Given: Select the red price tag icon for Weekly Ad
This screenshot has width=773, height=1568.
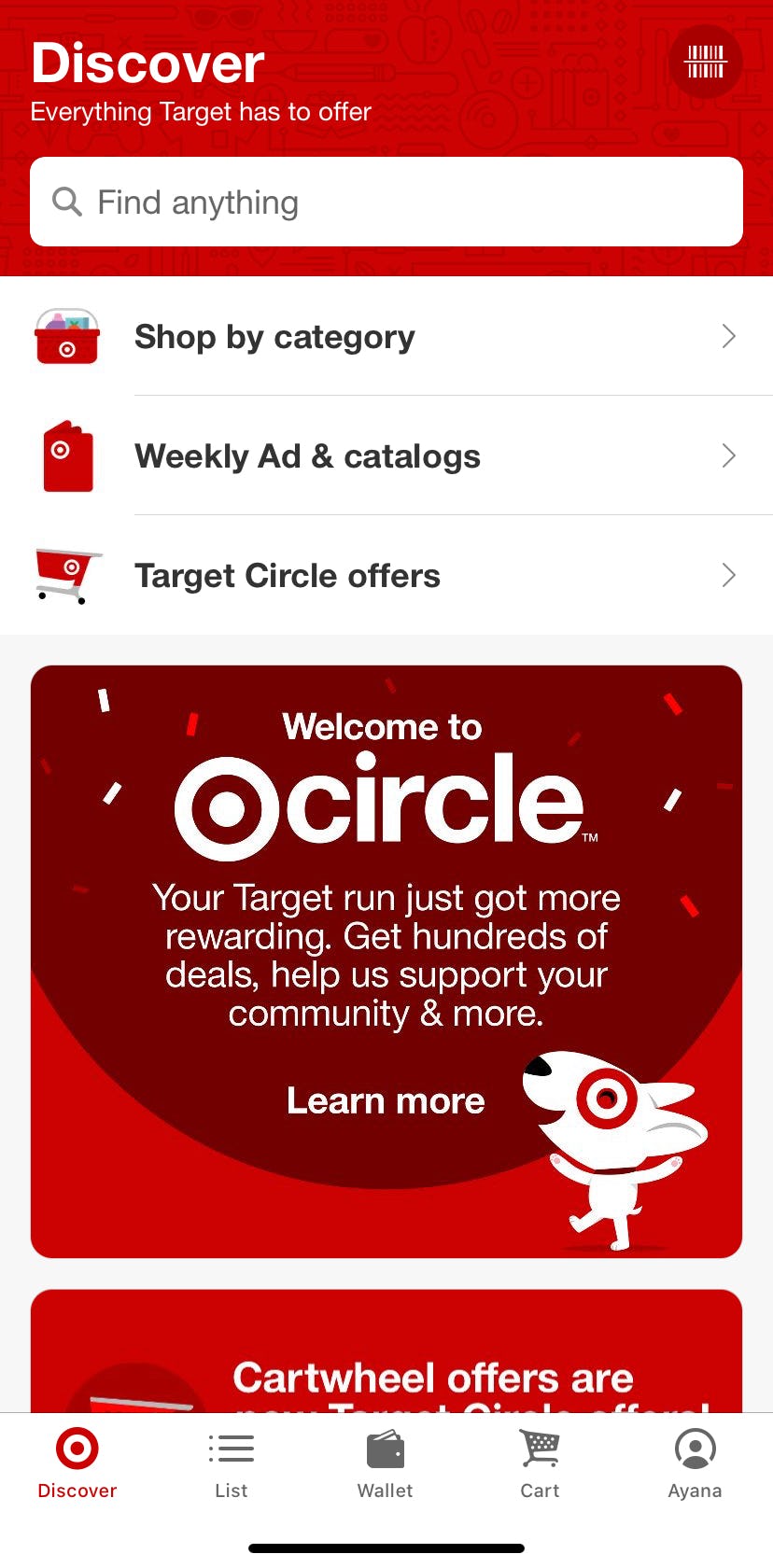Looking at the screenshot, I should (66, 455).
